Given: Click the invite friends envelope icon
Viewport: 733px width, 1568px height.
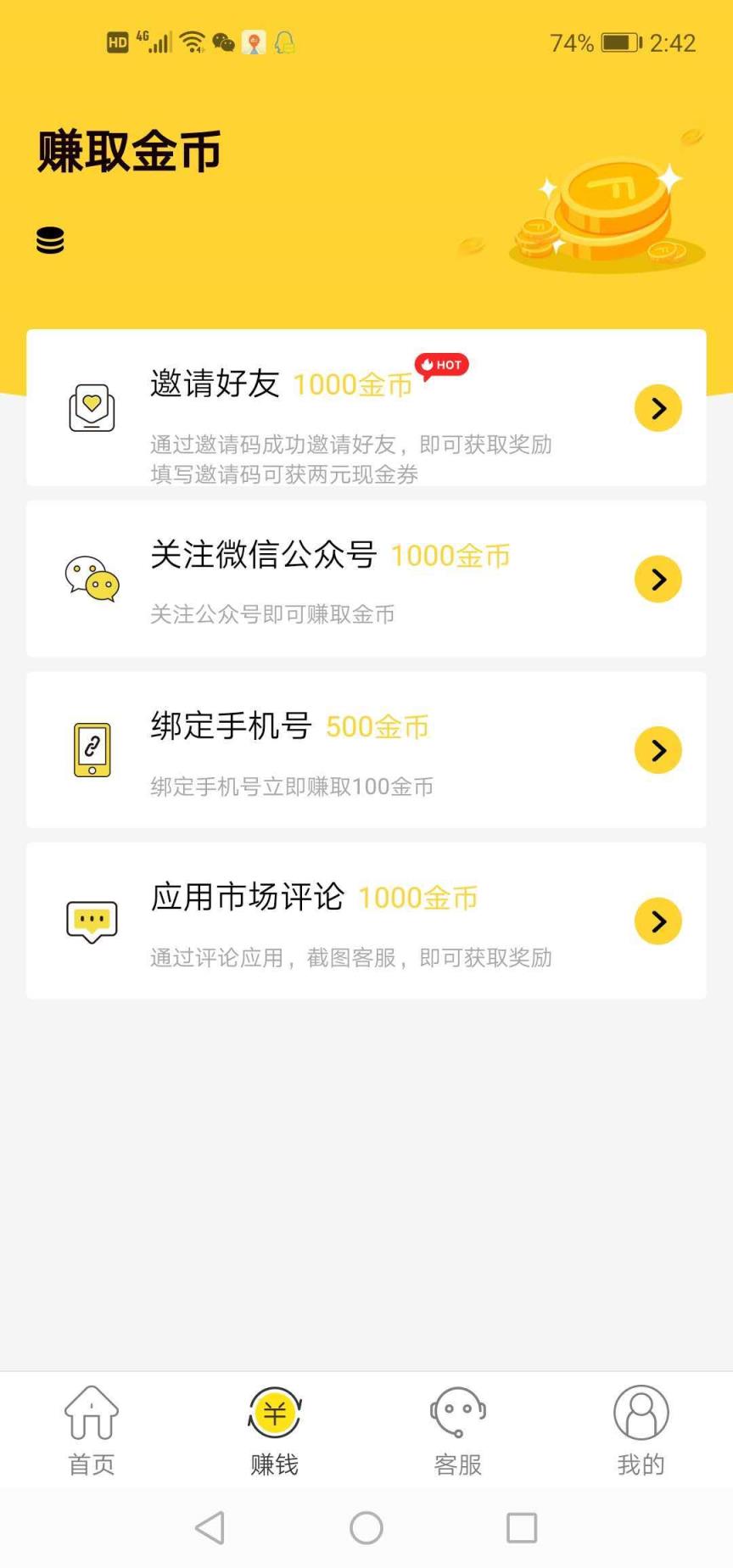Looking at the screenshot, I should pos(90,407).
